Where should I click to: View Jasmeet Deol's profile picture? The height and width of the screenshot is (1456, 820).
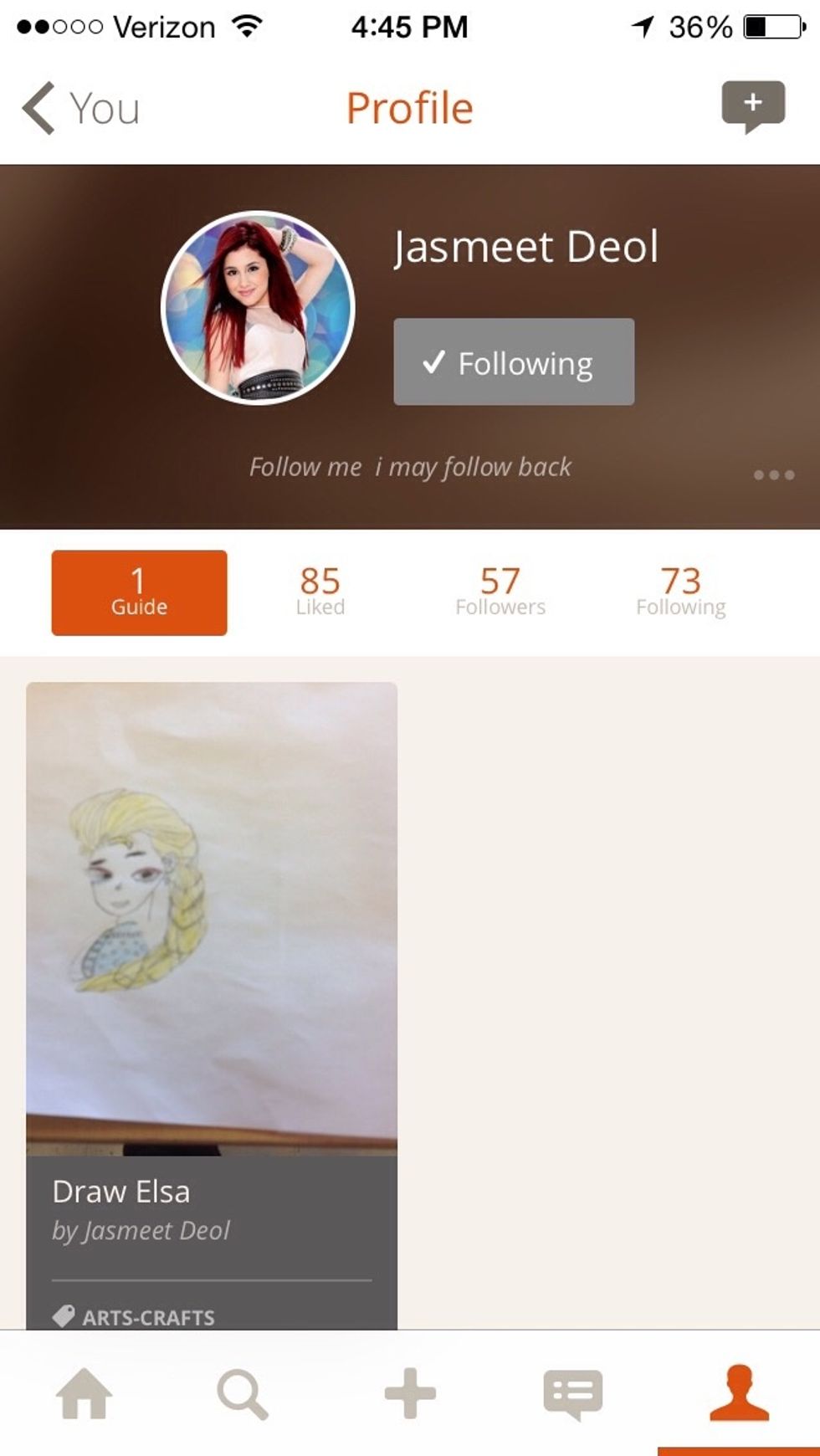click(x=258, y=308)
